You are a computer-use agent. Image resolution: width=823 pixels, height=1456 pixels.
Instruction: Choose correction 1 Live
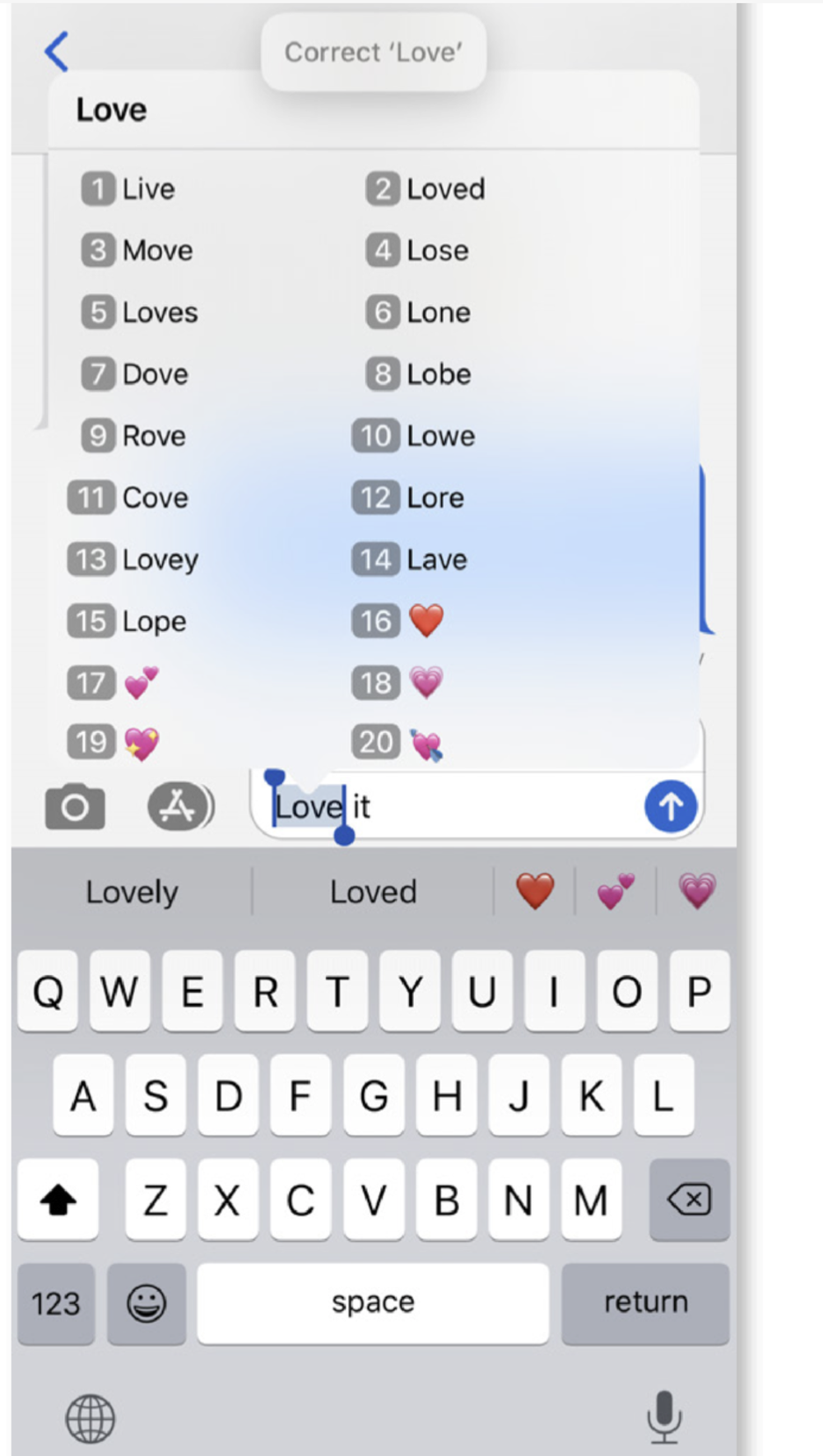(128, 189)
